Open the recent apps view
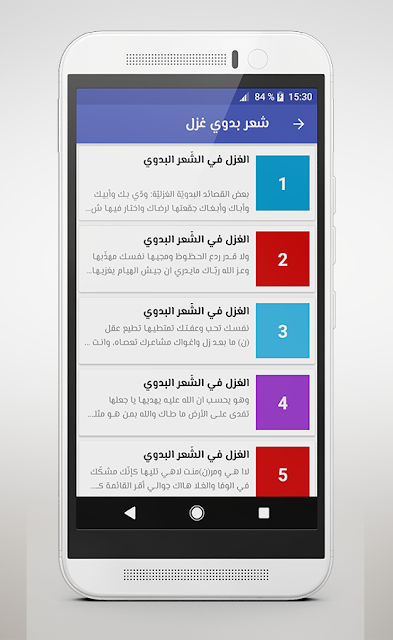Image resolution: width=393 pixels, height=640 pixels. click(x=264, y=513)
